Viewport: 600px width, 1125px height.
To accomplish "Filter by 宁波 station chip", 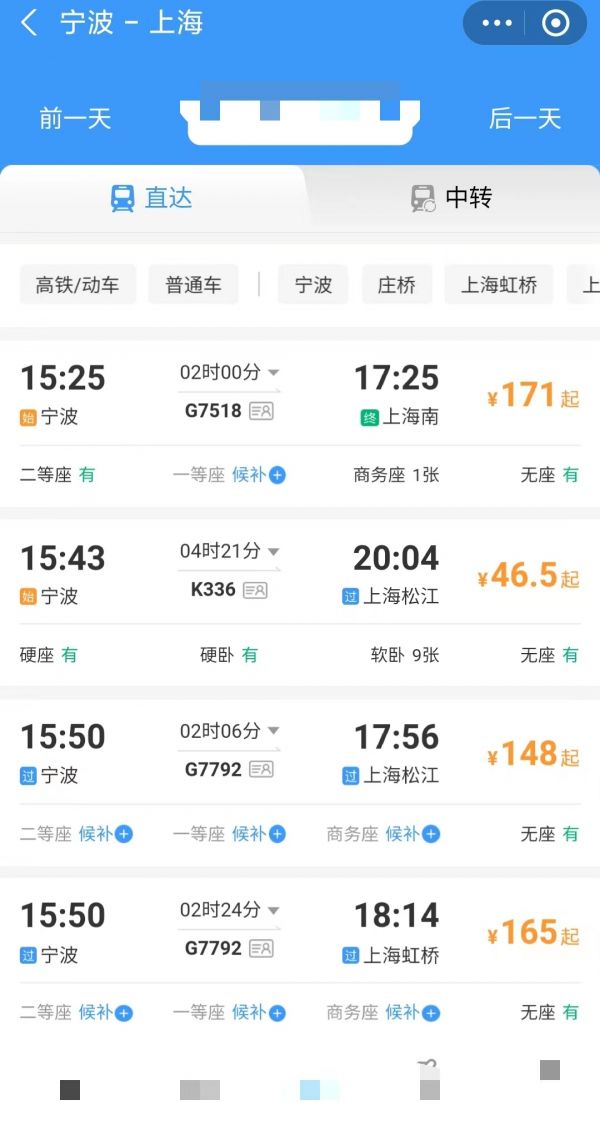I will click(313, 285).
